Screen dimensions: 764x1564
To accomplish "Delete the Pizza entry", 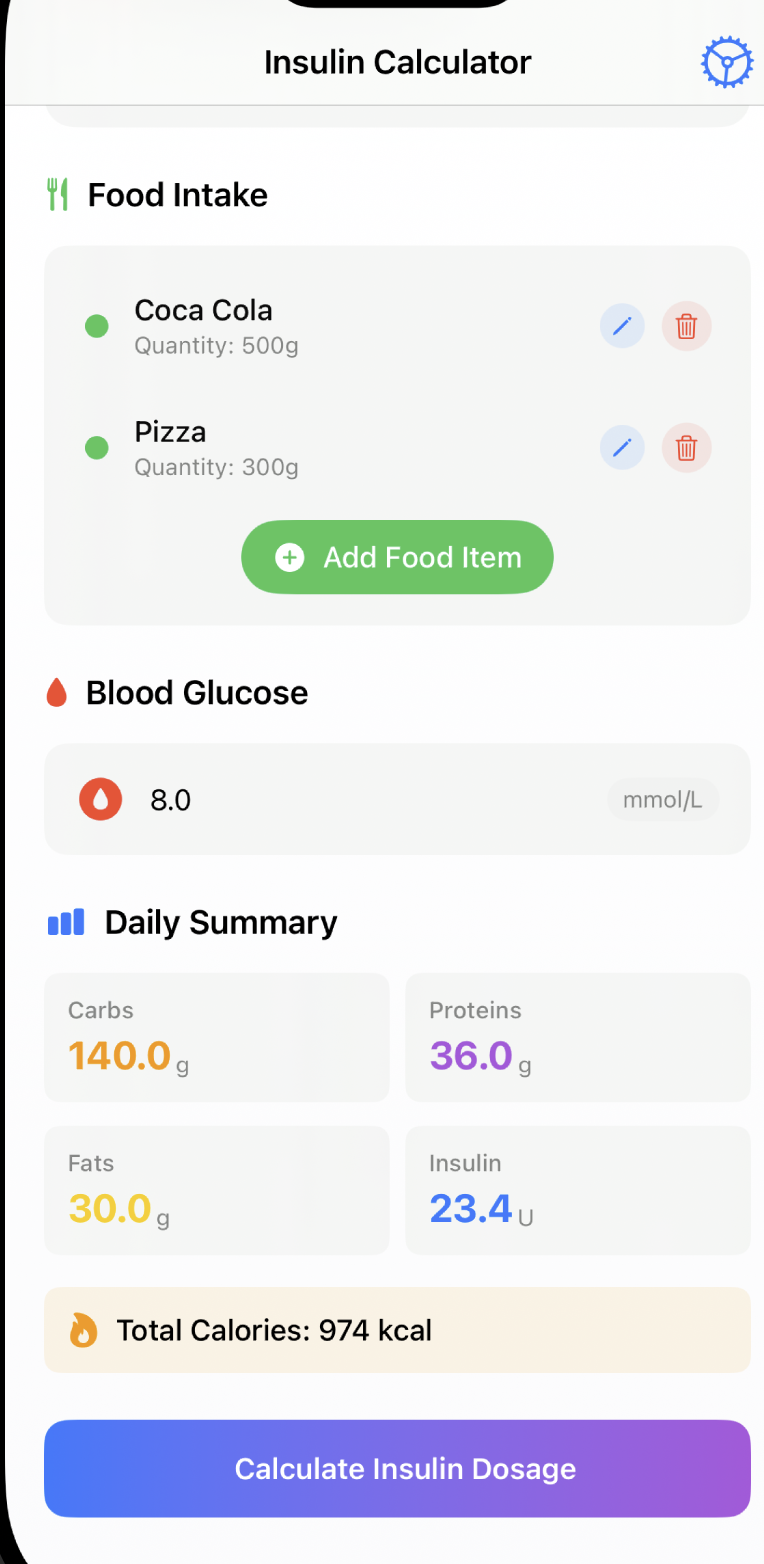I will click(686, 447).
